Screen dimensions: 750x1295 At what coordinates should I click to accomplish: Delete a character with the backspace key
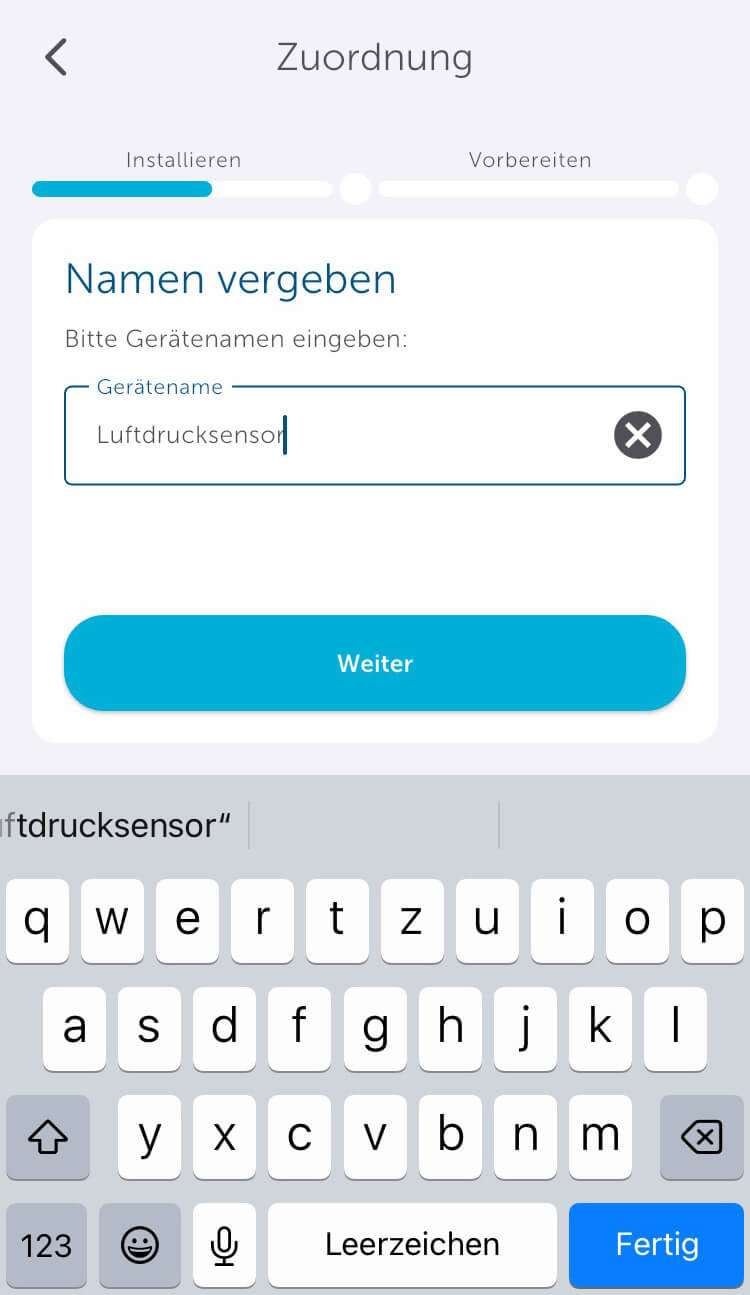coord(700,1137)
